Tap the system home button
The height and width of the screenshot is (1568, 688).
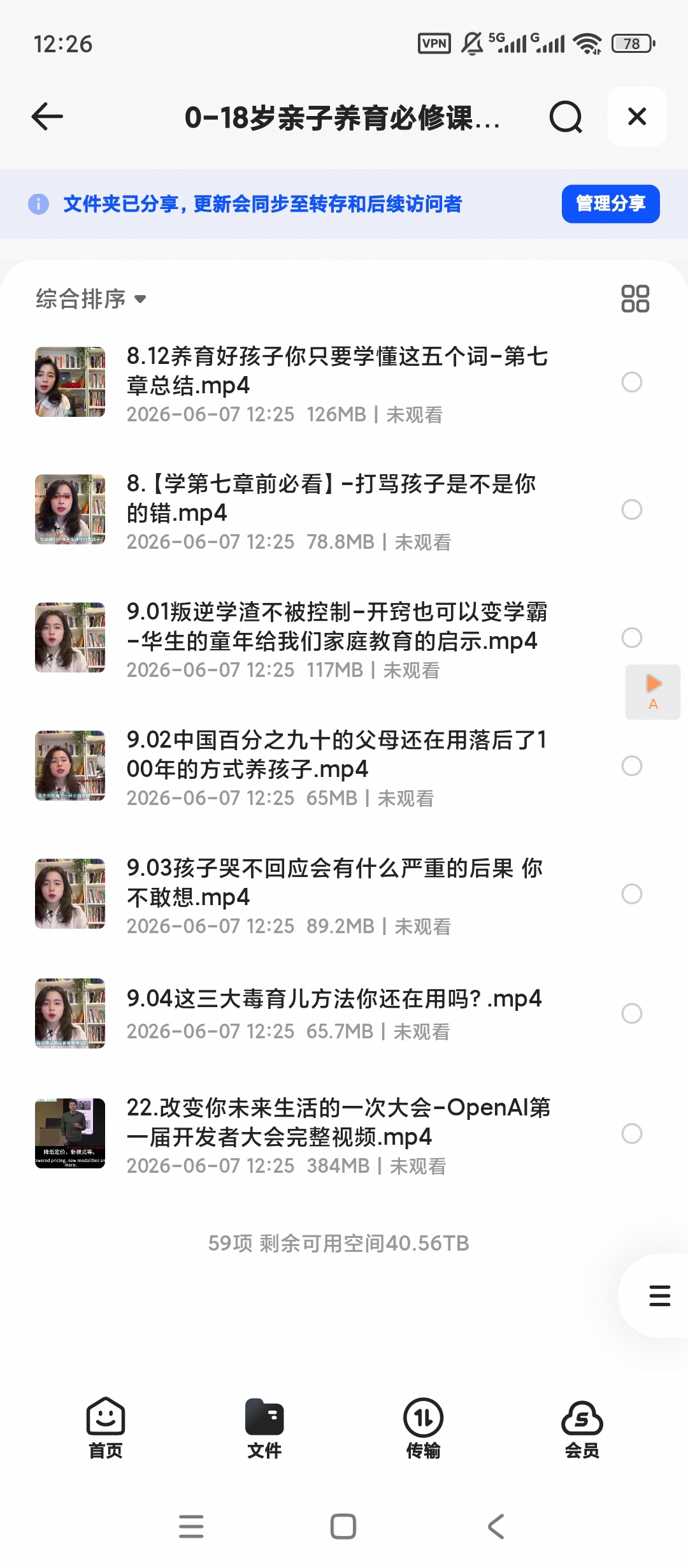point(343,1527)
